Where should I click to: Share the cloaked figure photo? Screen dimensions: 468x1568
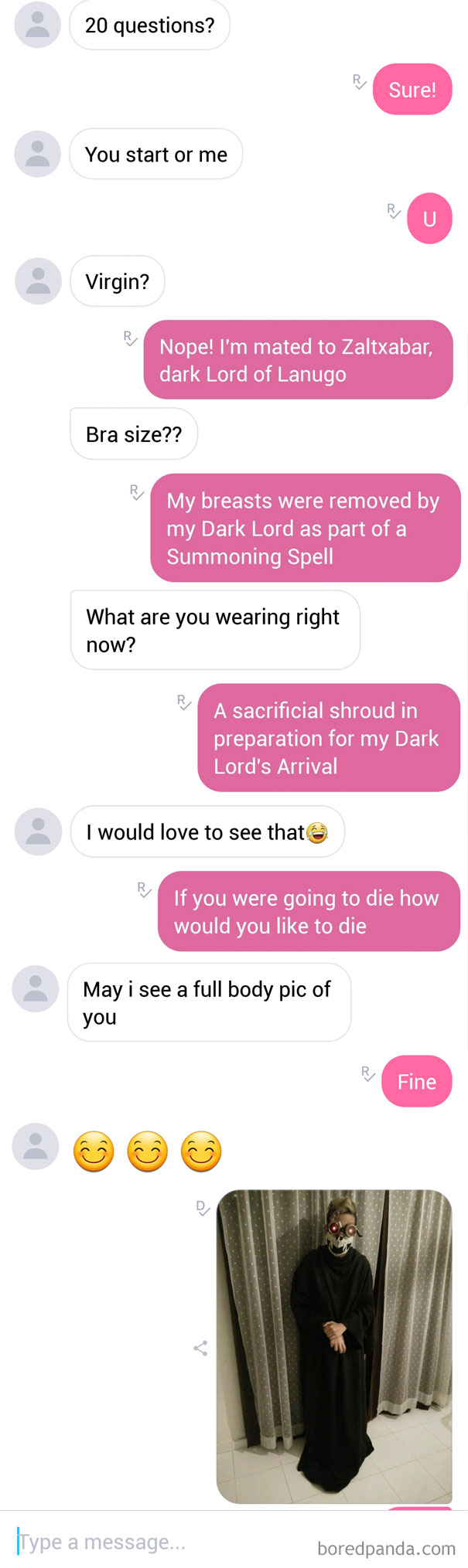click(200, 1349)
